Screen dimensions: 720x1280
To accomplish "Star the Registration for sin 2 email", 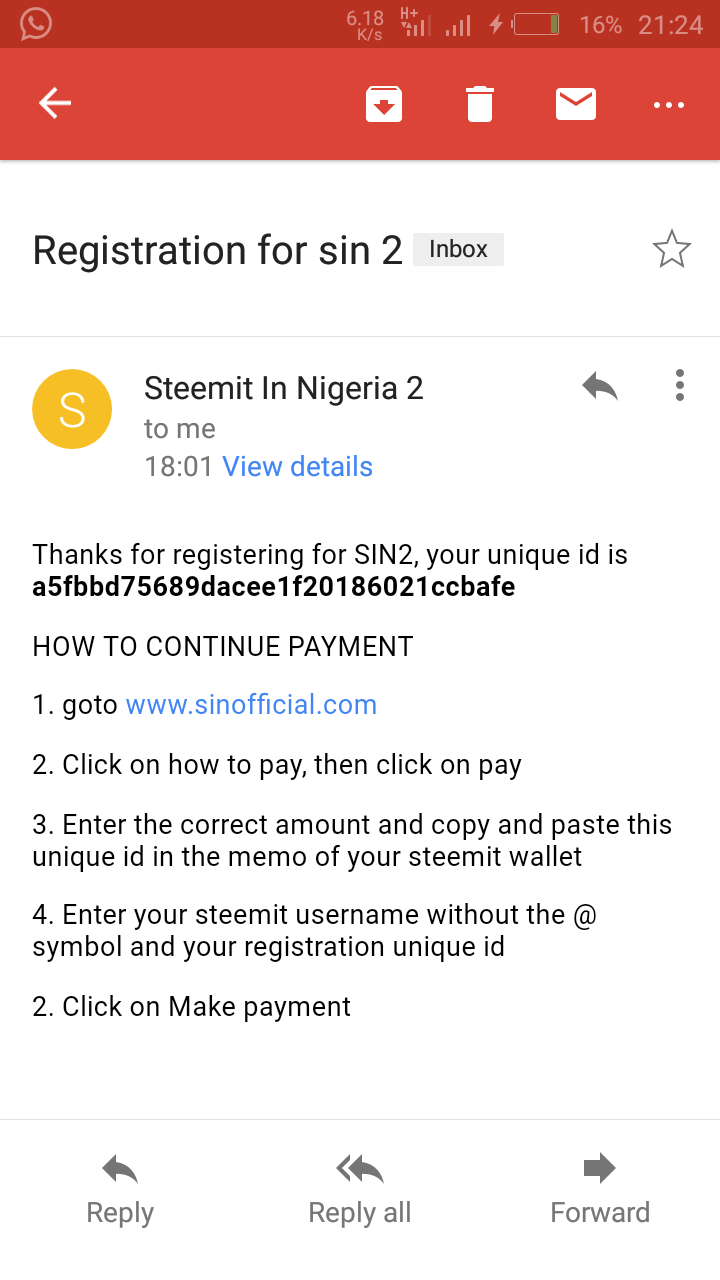I will coord(671,249).
